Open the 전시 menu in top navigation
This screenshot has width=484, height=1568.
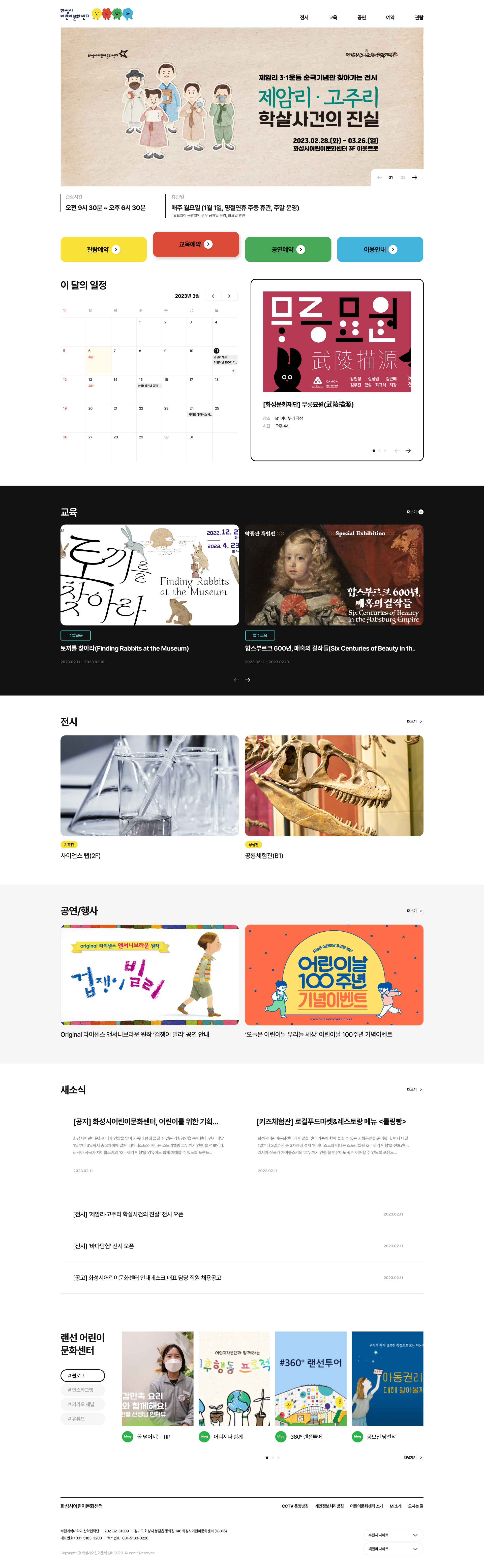304,18
